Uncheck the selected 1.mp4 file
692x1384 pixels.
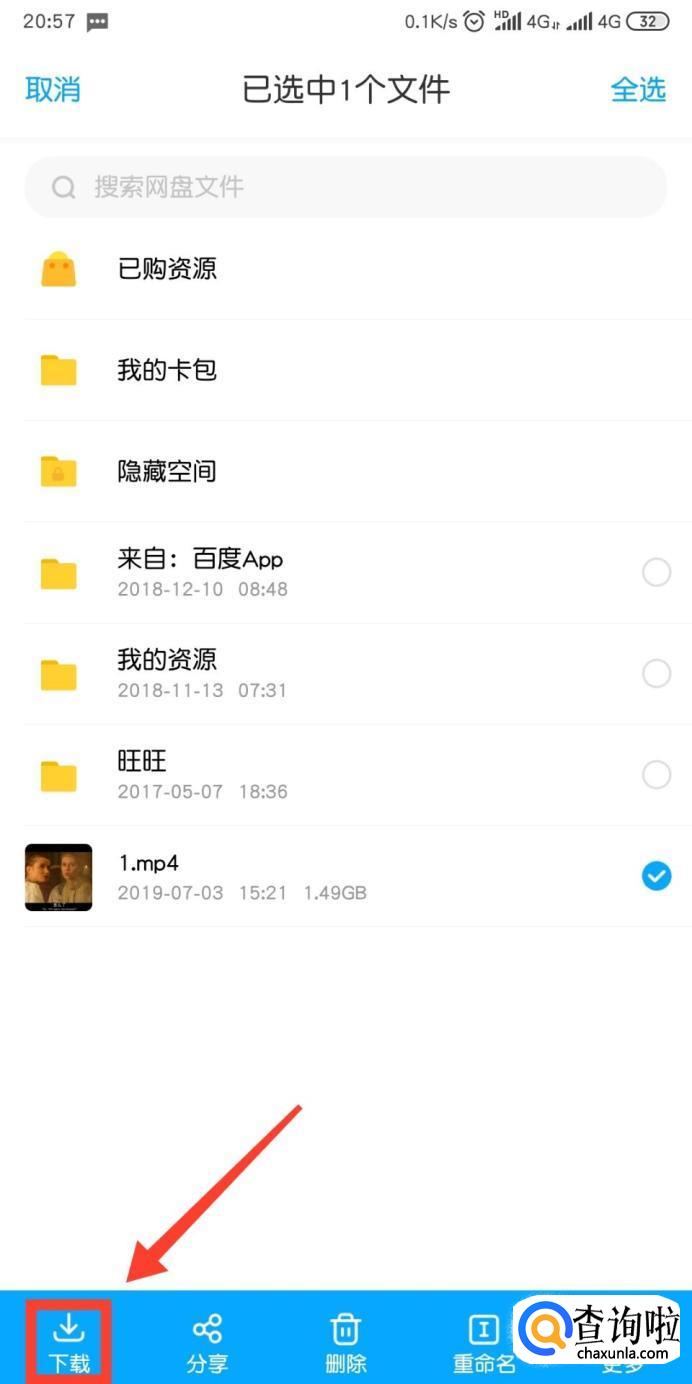pos(656,876)
